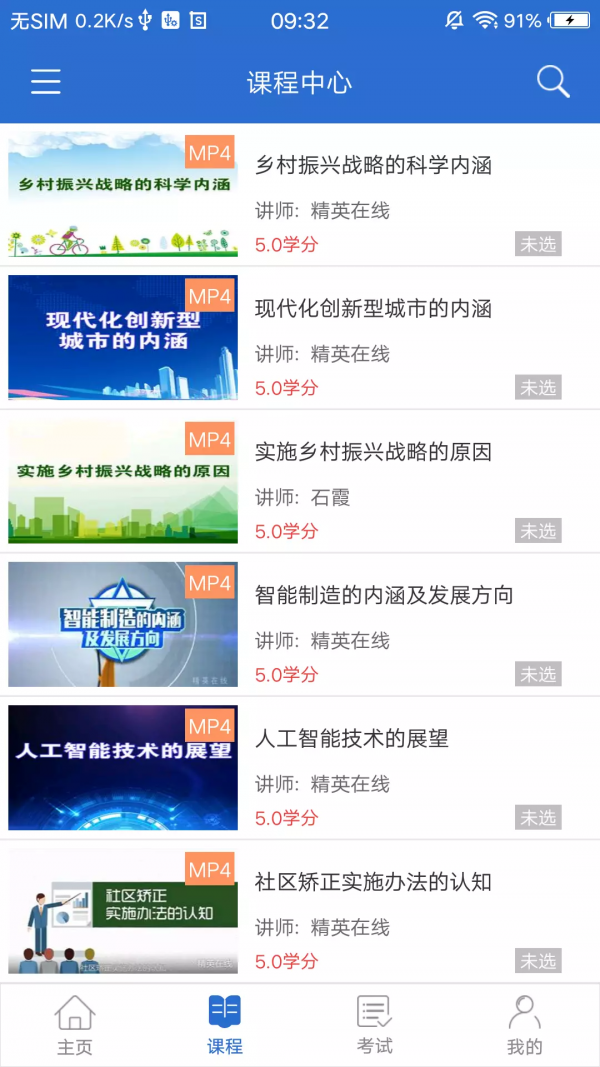600x1067 pixels.
Task: Switch to the 课程 tab
Action: tap(225, 1025)
